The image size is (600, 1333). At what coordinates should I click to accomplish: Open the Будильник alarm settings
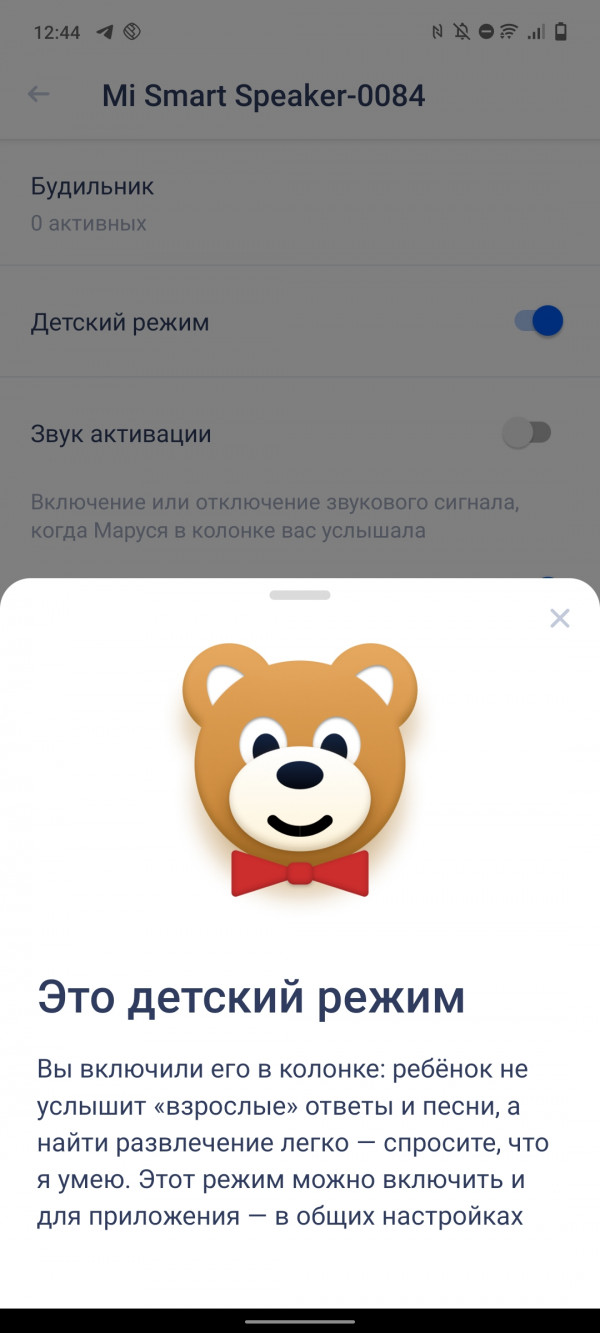90,203
